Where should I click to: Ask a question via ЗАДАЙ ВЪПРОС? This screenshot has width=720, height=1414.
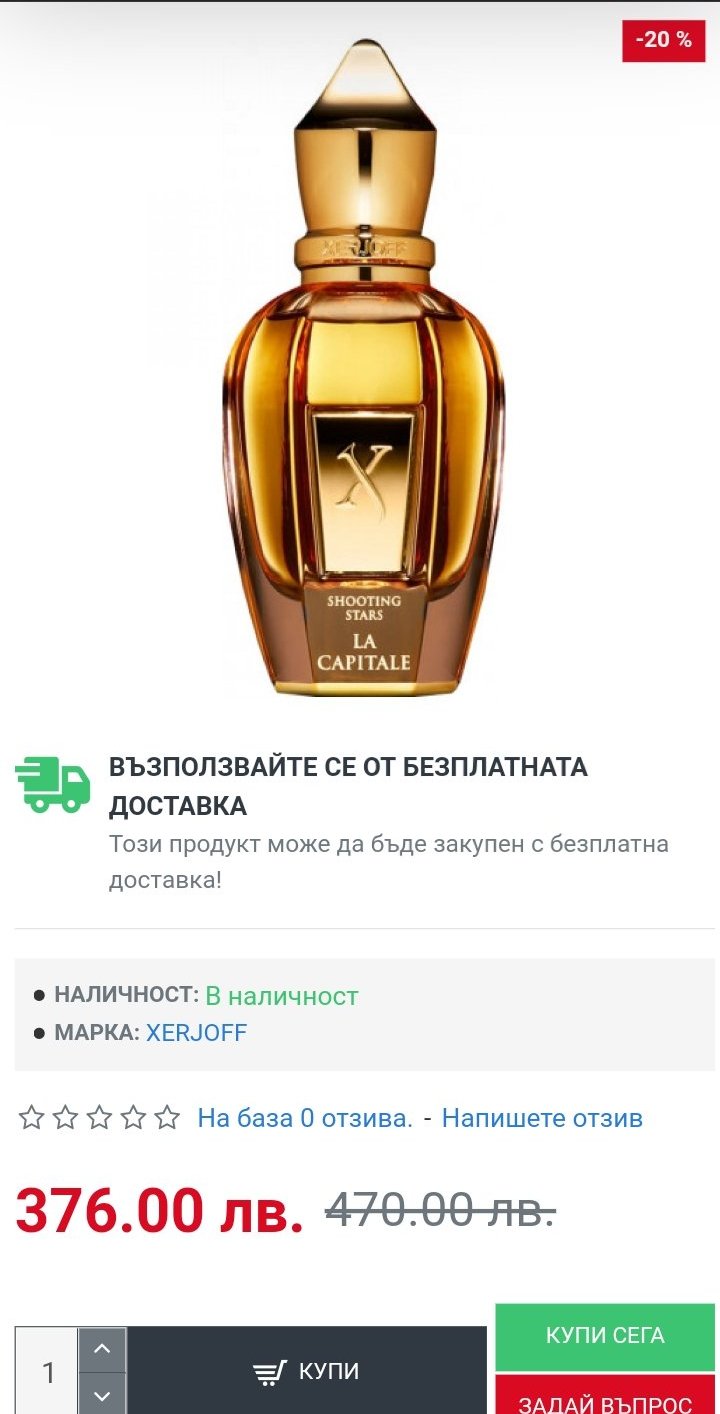(605, 1399)
